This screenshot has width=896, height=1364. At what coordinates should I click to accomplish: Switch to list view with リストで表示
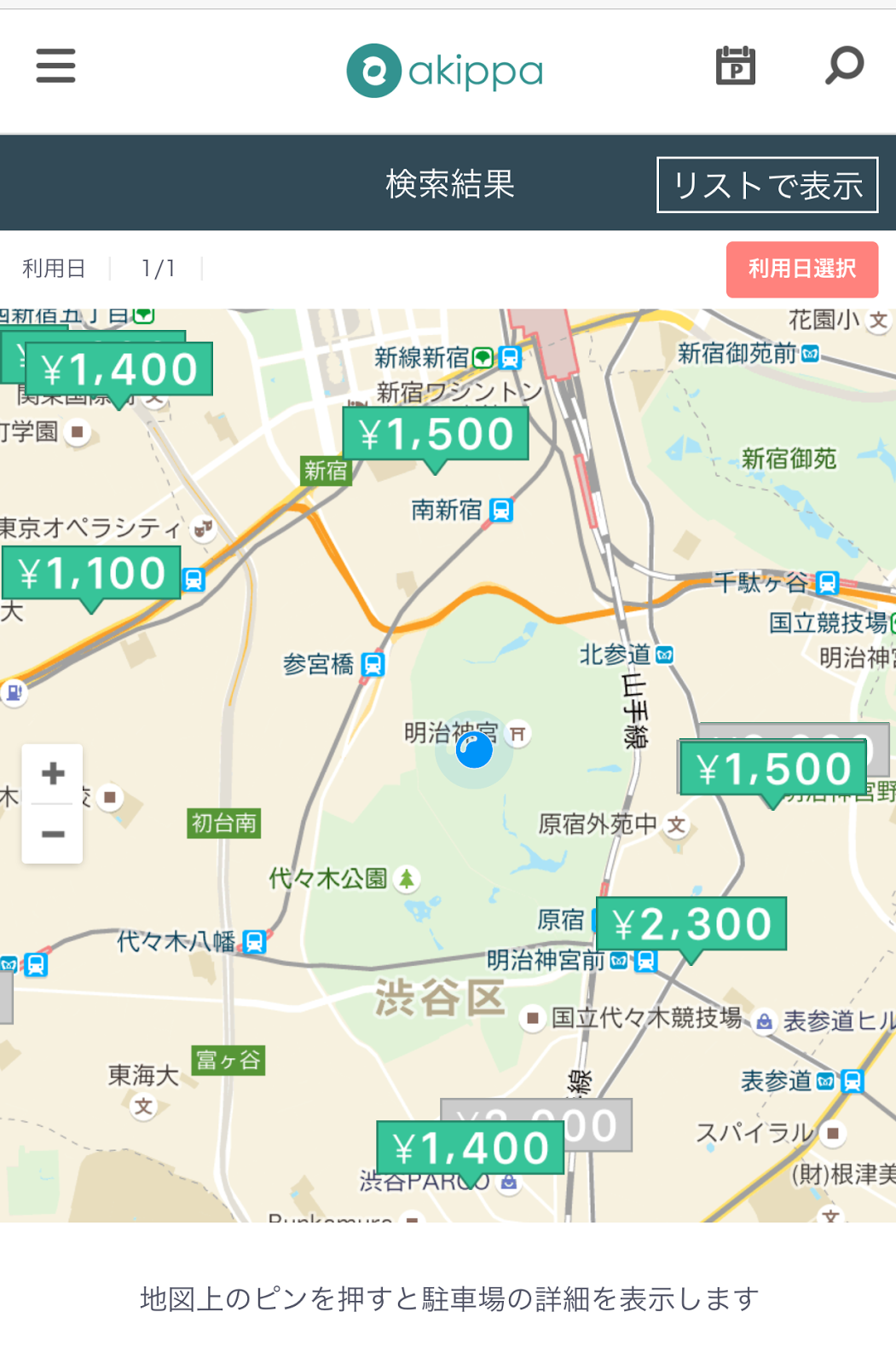tap(767, 185)
